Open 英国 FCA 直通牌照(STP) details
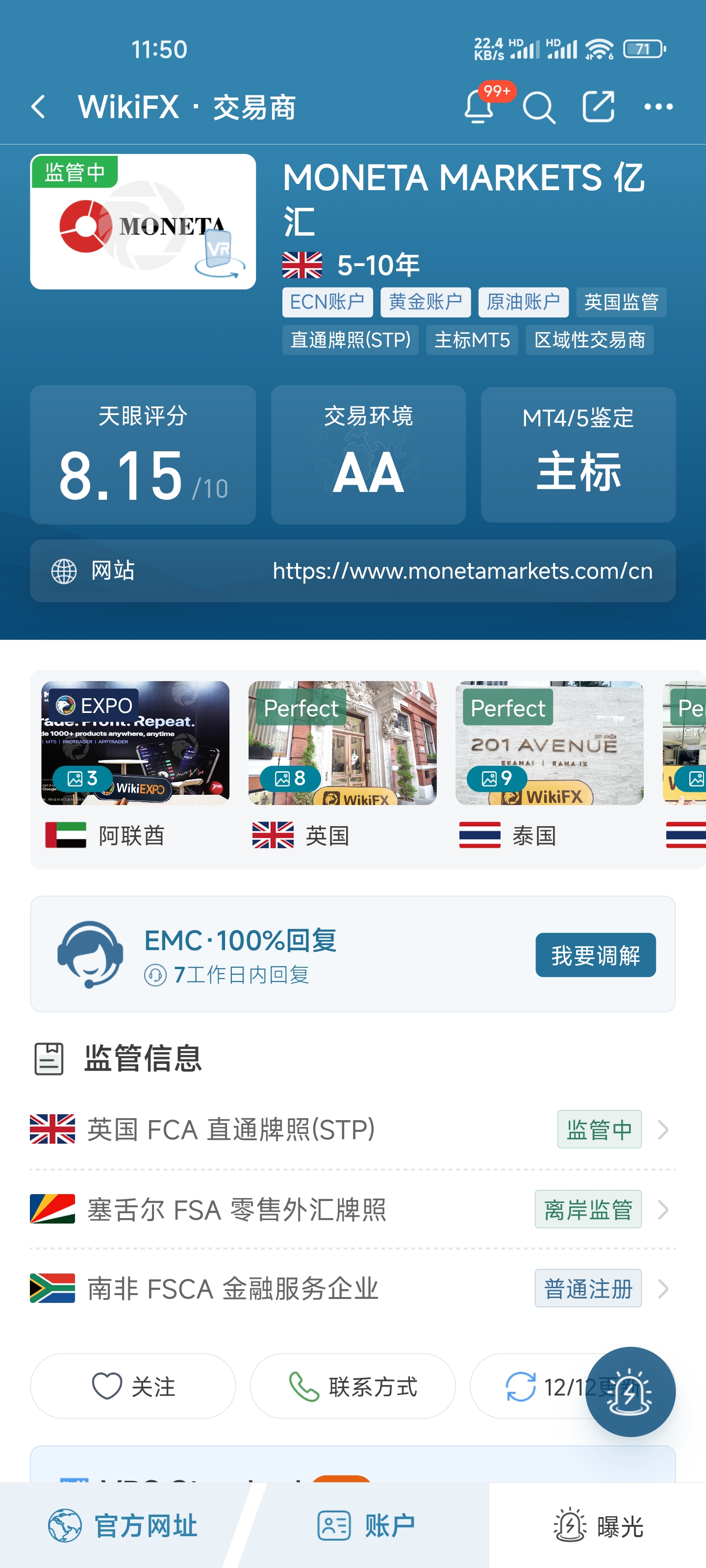 click(x=352, y=1130)
